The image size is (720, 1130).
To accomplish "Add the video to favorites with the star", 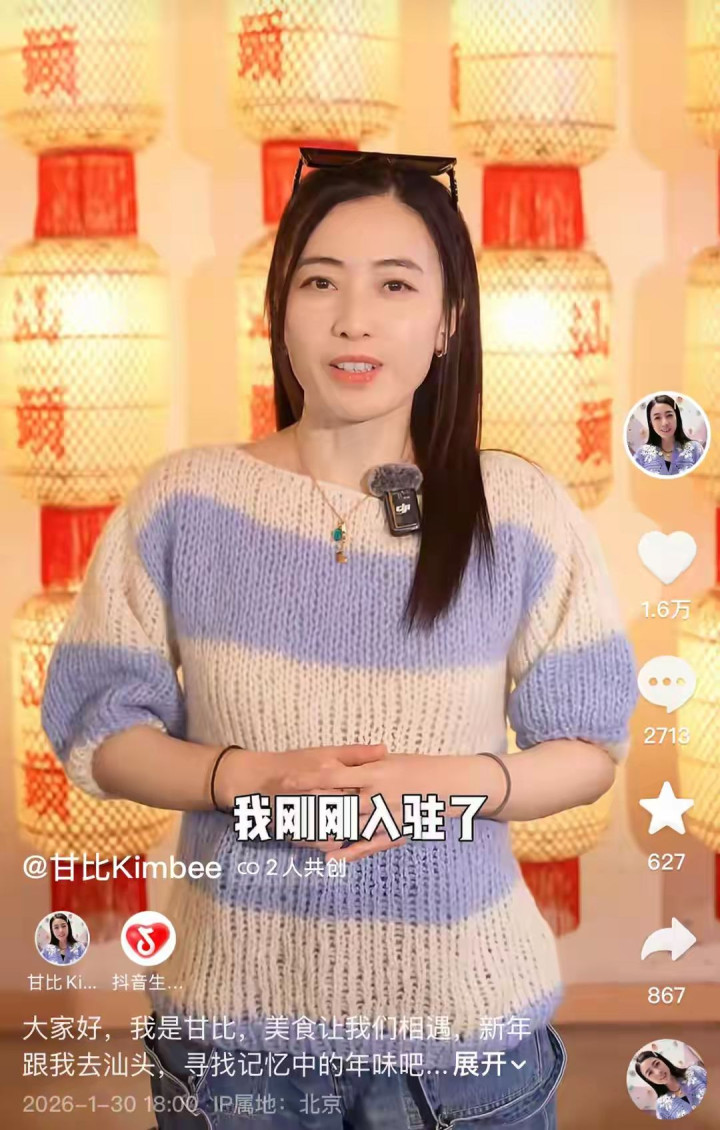I will pyautogui.click(x=667, y=809).
